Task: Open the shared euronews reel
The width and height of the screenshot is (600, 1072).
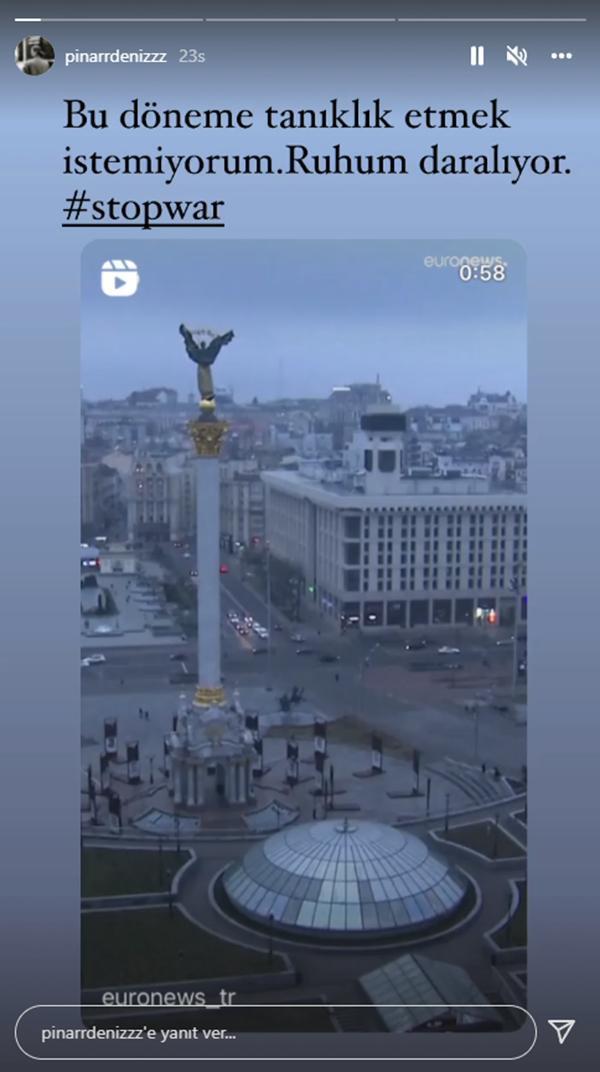Action: (x=303, y=630)
